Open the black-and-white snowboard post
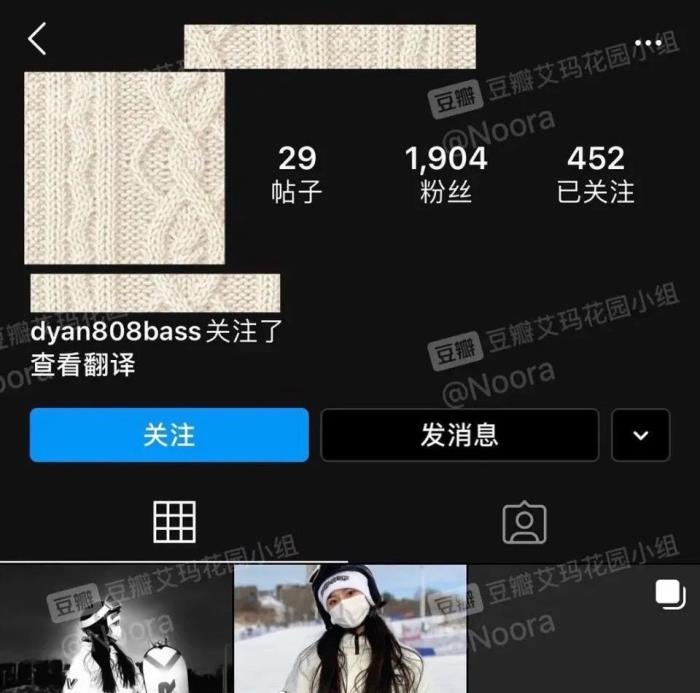The height and width of the screenshot is (693, 700). [115, 630]
